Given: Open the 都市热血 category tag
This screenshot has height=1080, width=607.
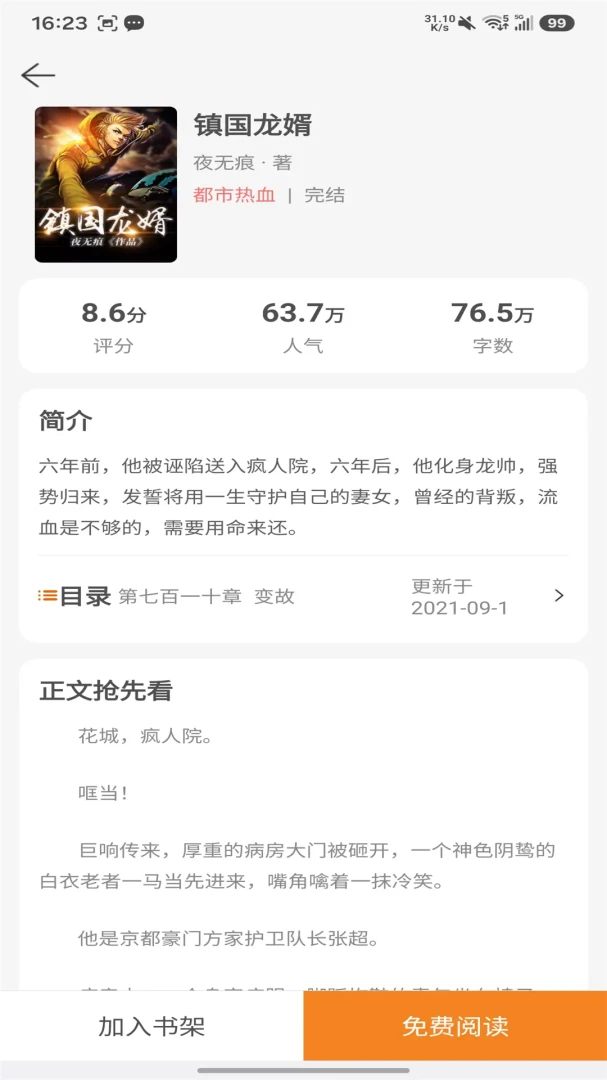Looking at the screenshot, I should (234, 195).
